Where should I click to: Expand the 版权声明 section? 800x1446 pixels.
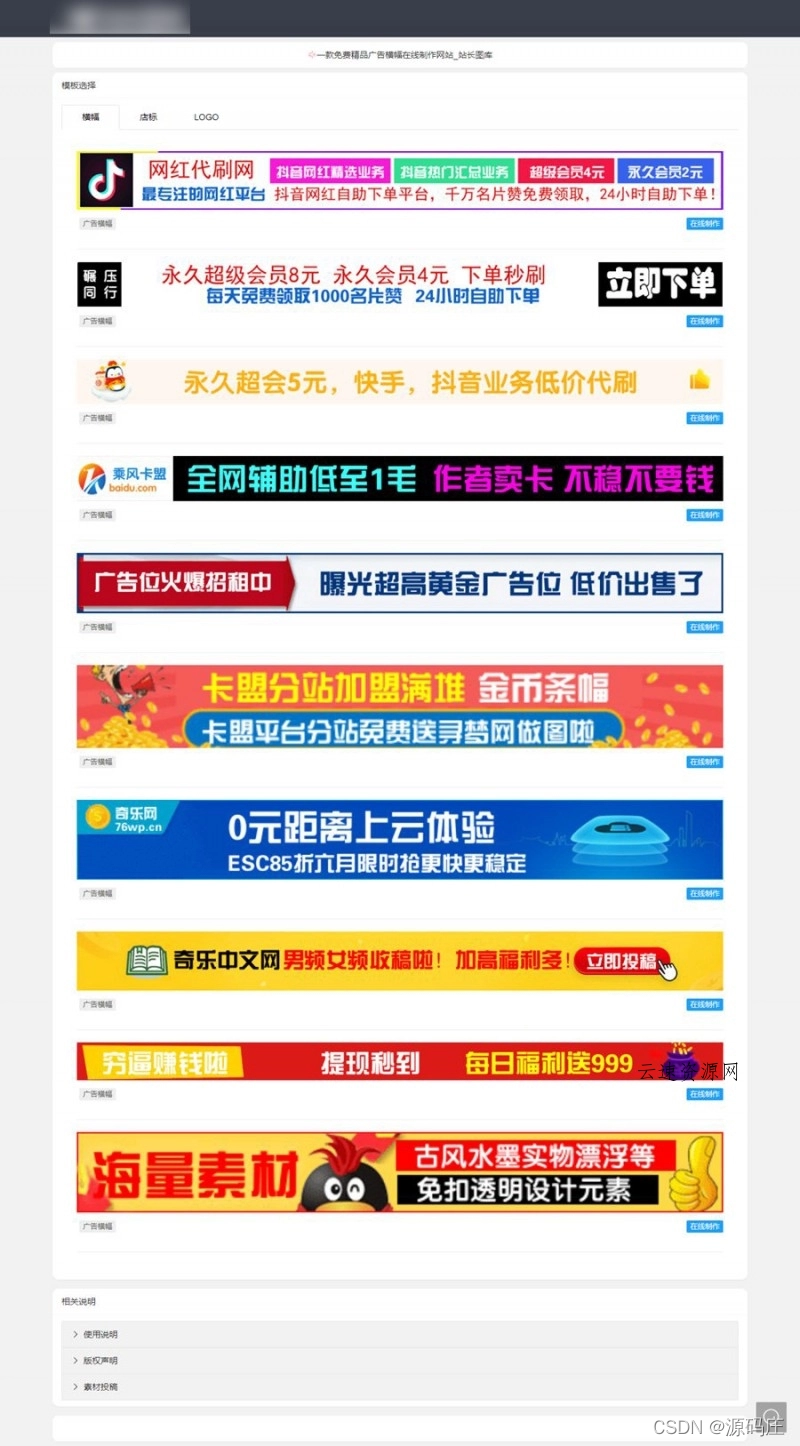[100, 1360]
